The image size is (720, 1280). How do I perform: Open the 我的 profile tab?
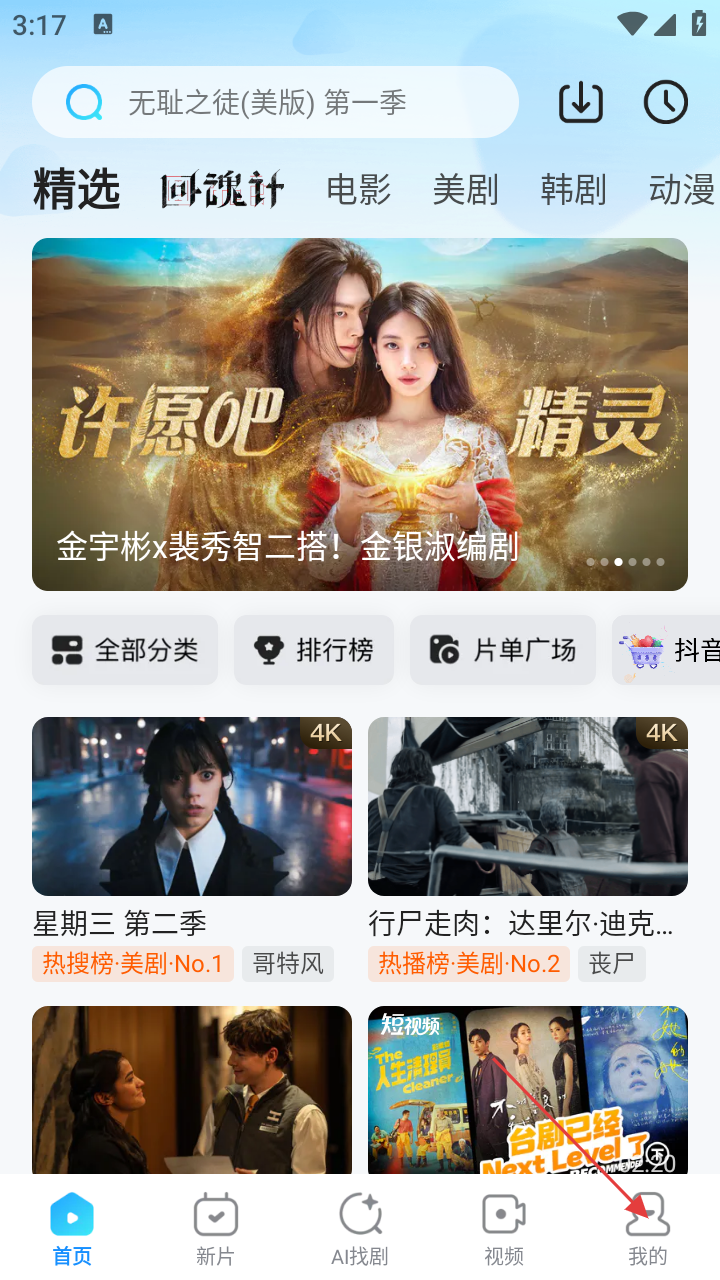click(x=648, y=1230)
